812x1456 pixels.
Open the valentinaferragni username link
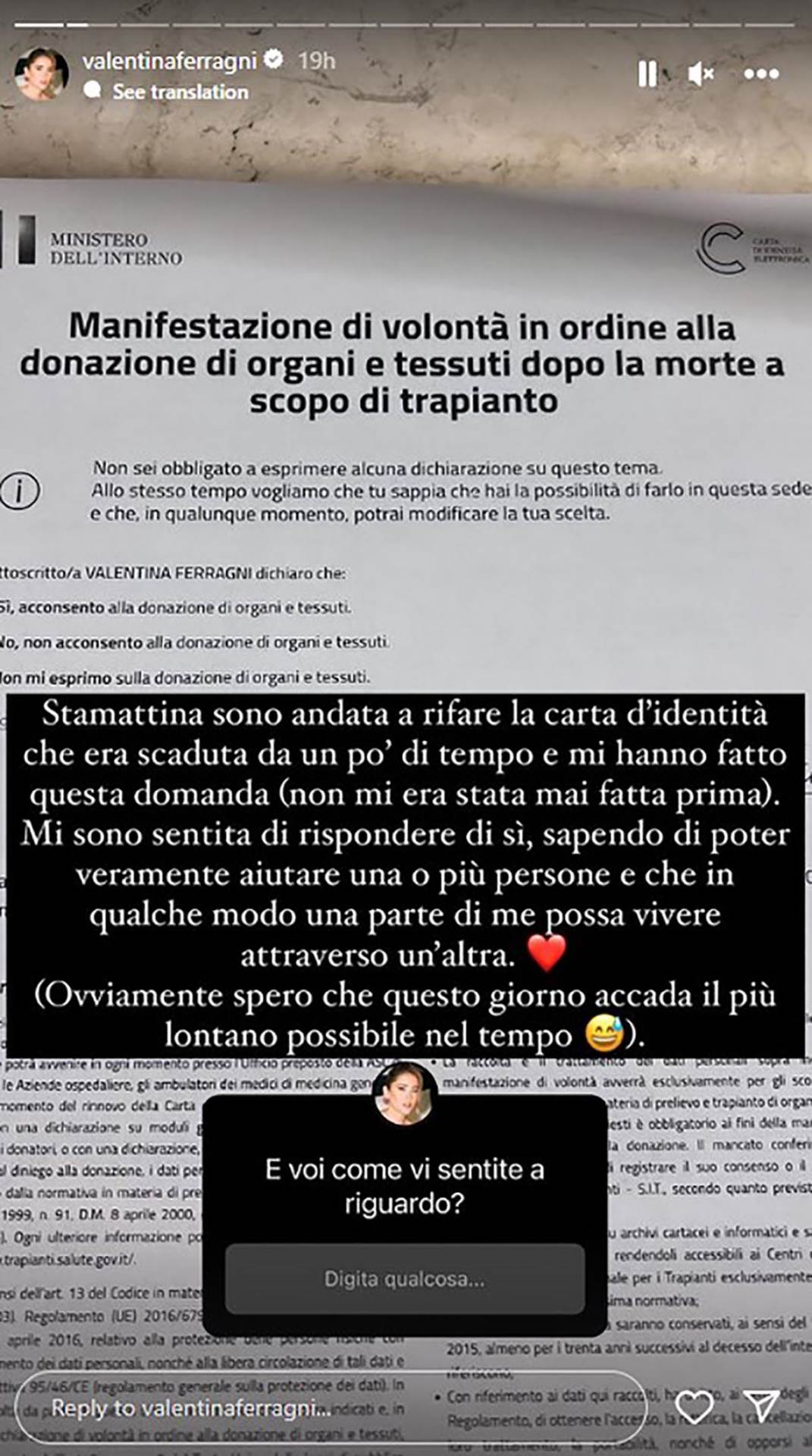click(x=169, y=61)
